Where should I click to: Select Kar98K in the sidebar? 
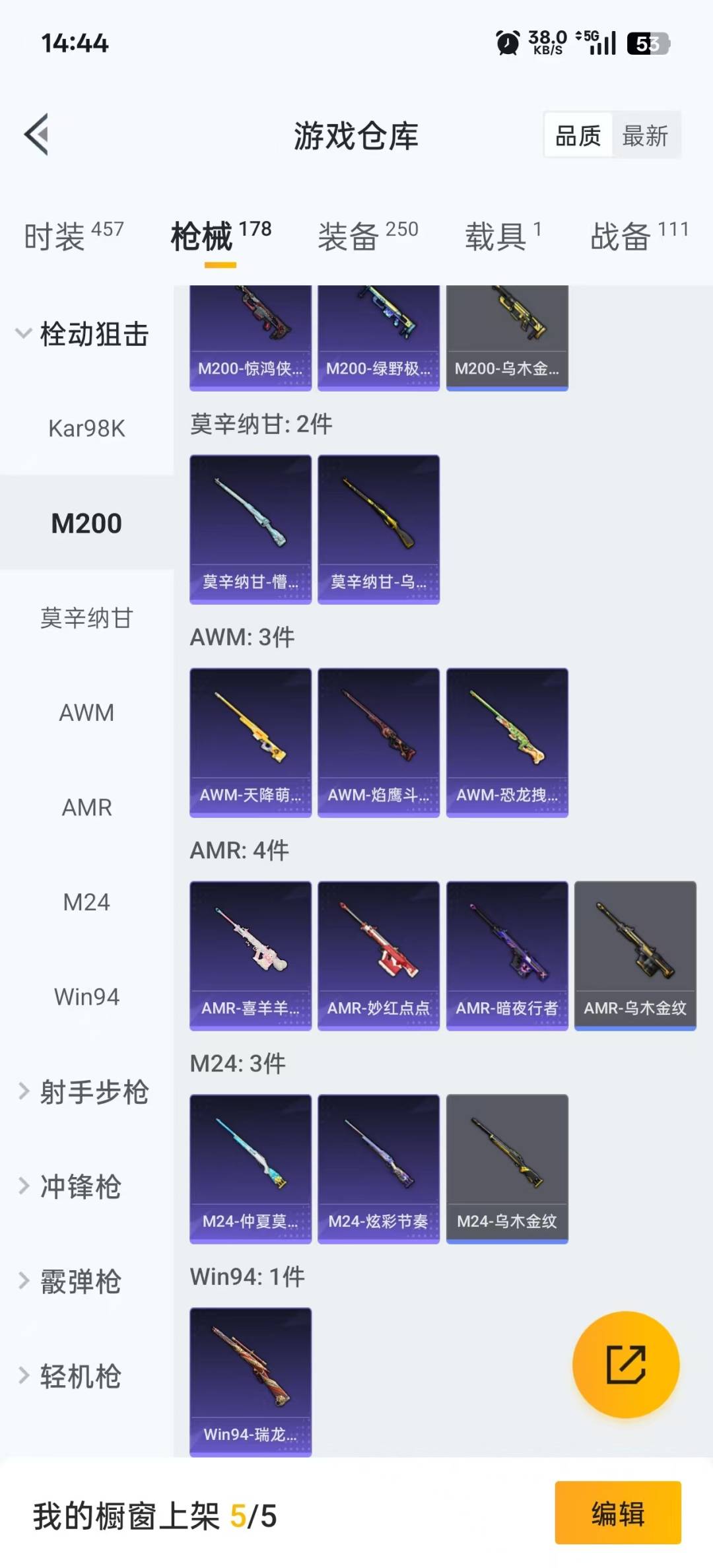pyautogui.click(x=85, y=428)
